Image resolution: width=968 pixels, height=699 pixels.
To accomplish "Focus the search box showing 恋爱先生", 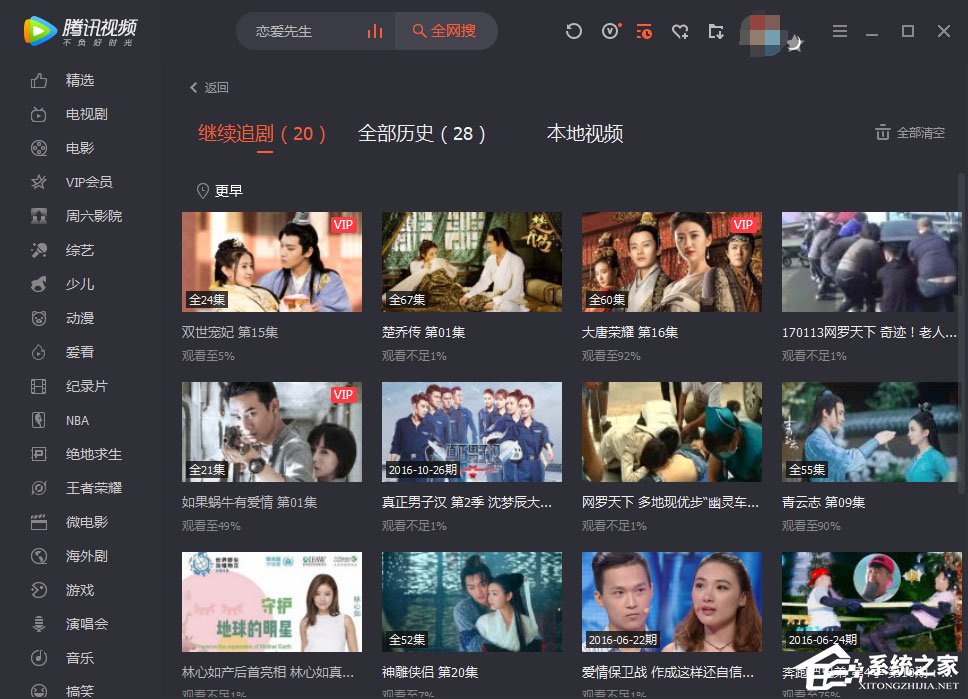I will click(300, 31).
